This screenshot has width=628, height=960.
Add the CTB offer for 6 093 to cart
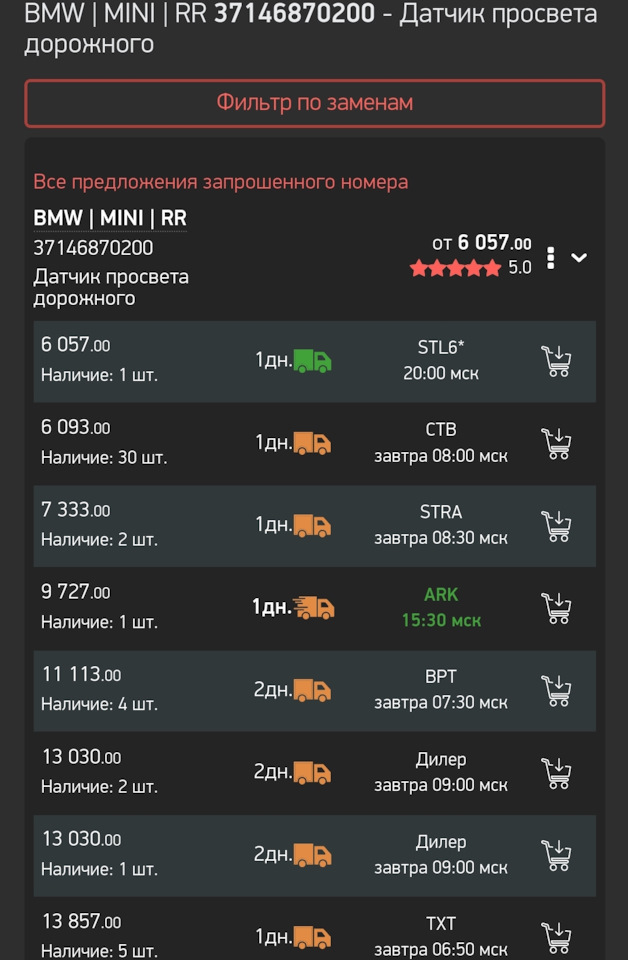click(556, 443)
